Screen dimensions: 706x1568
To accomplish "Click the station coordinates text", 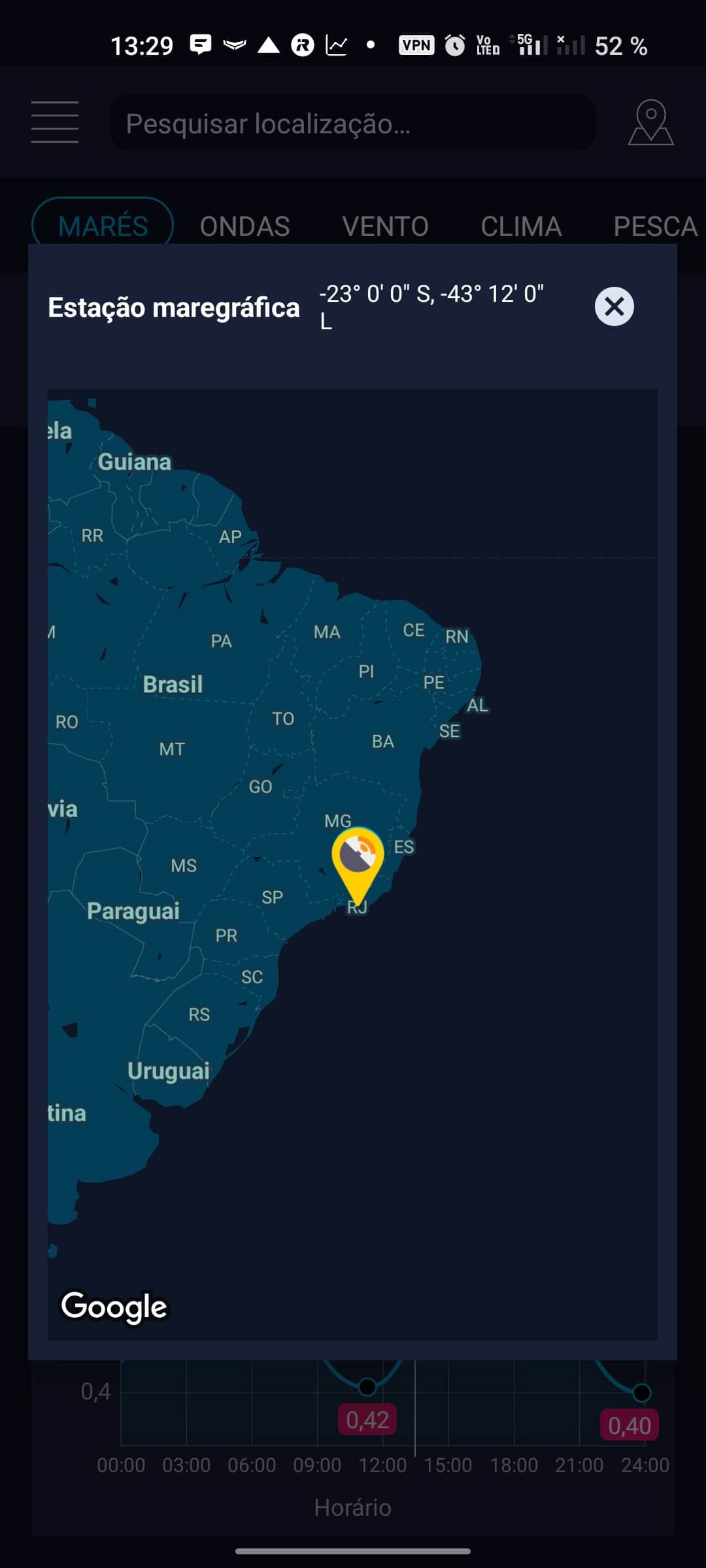I will point(431,306).
